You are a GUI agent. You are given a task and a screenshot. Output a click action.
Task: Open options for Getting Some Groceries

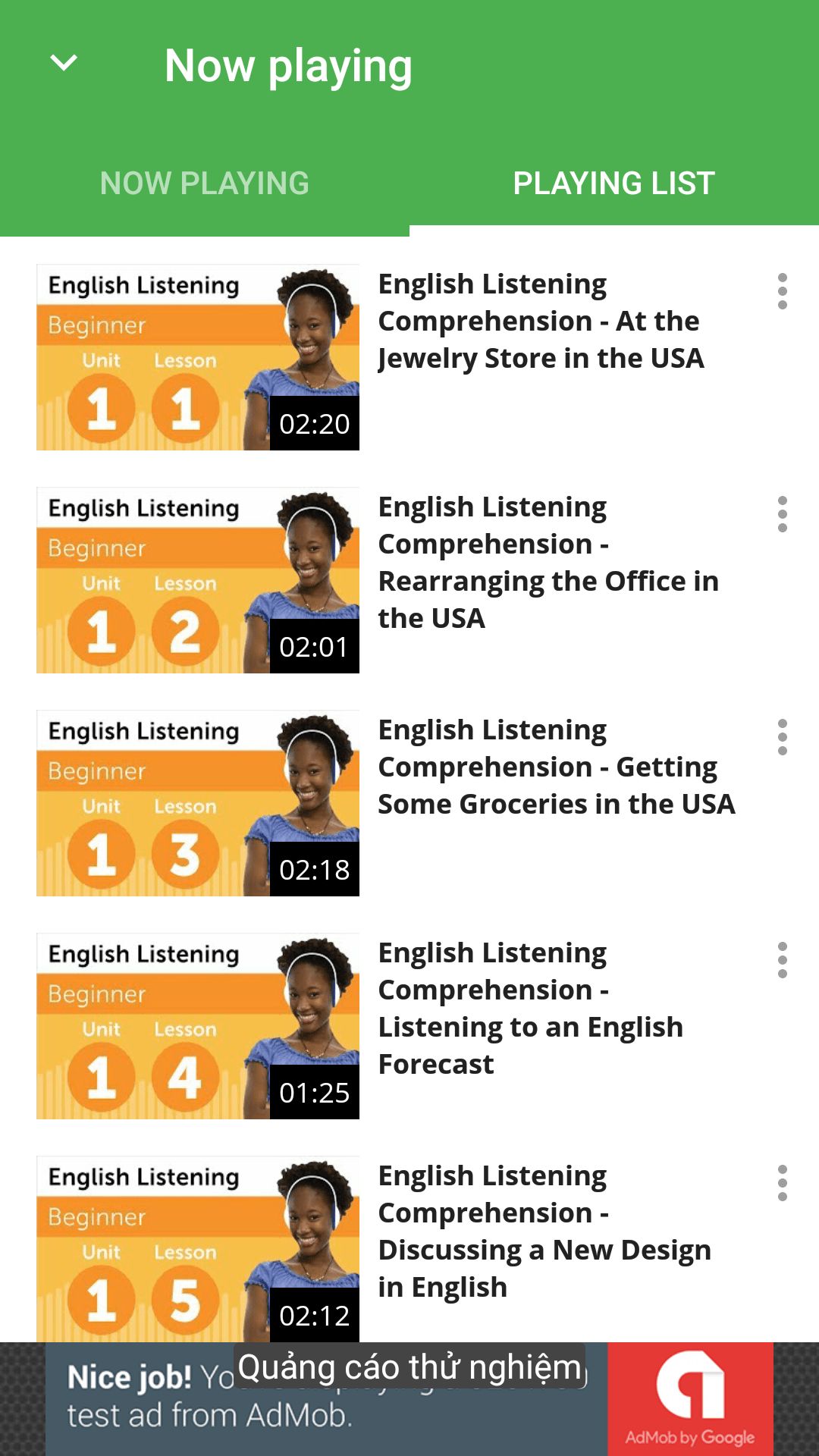(x=782, y=738)
